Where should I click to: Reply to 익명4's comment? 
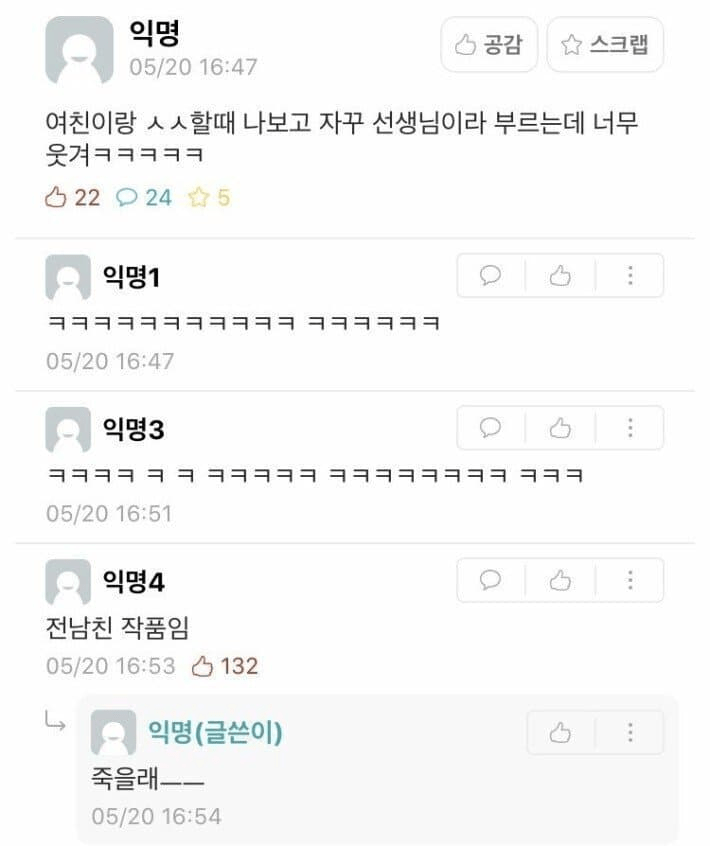pos(491,580)
